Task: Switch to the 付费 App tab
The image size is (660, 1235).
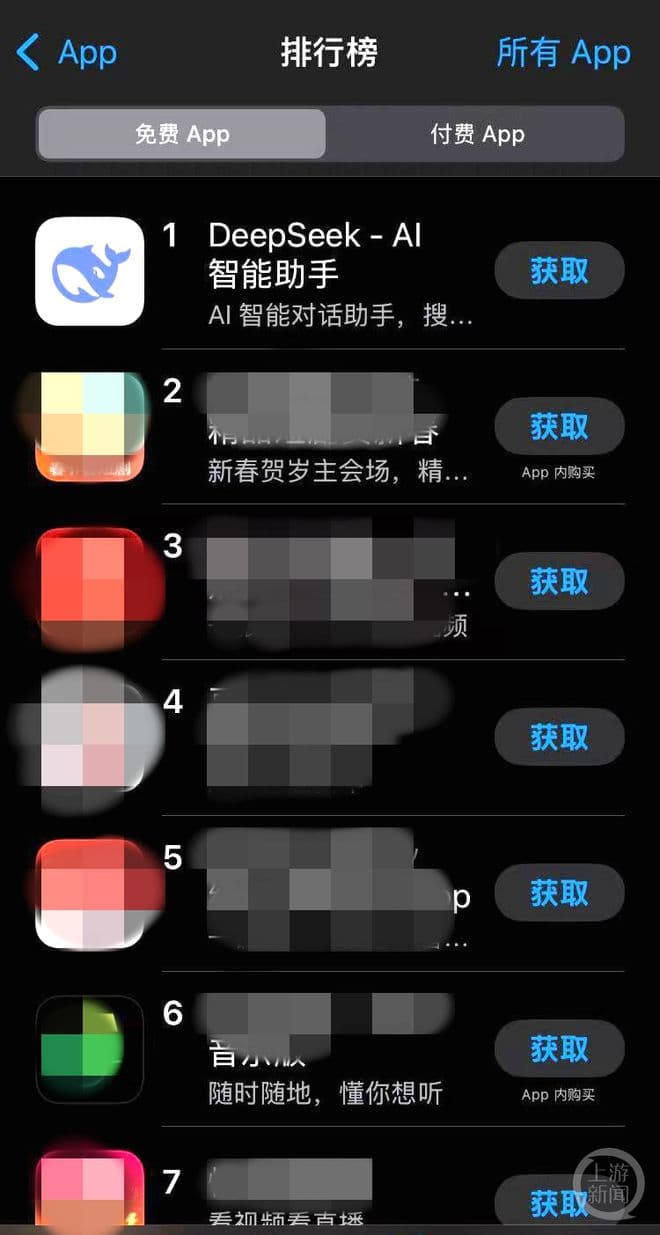Action: click(x=477, y=134)
